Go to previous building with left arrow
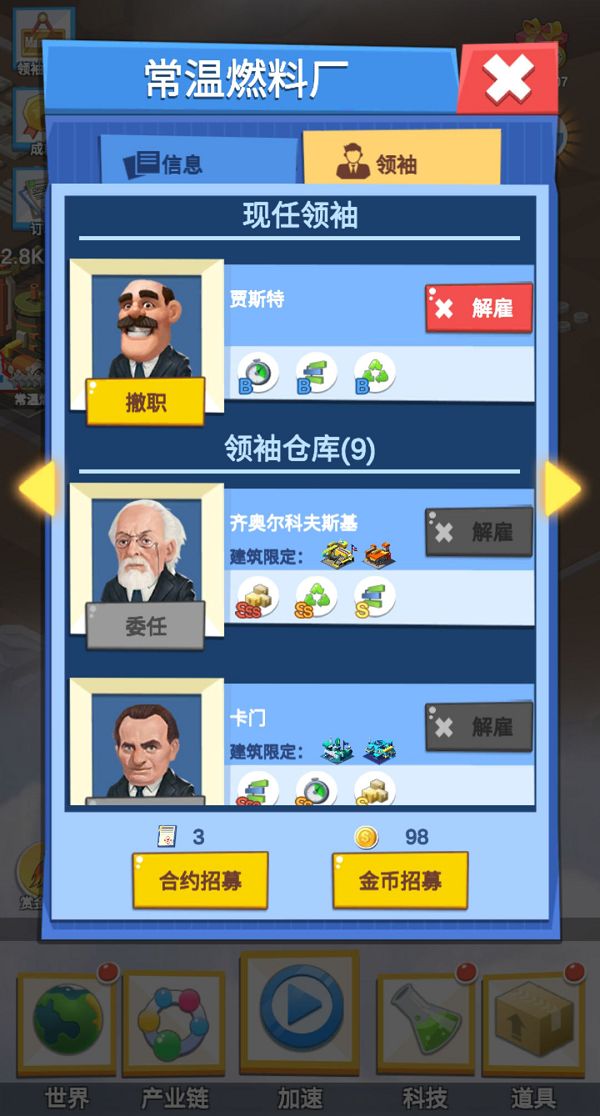This screenshot has width=600, height=1116. click(x=37, y=488)
